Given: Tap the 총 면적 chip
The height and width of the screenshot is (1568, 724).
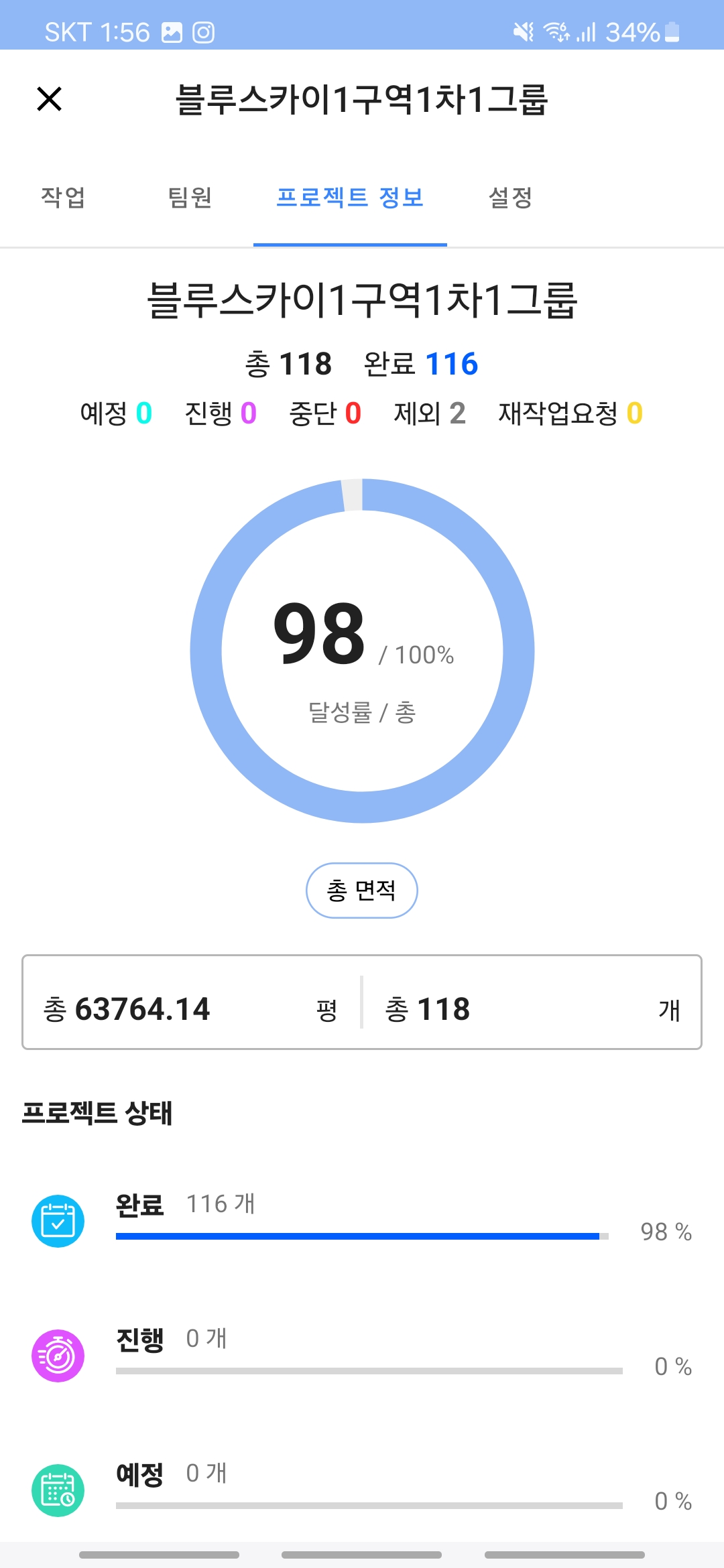Looking at the screenshot, I should coord(362,891).
